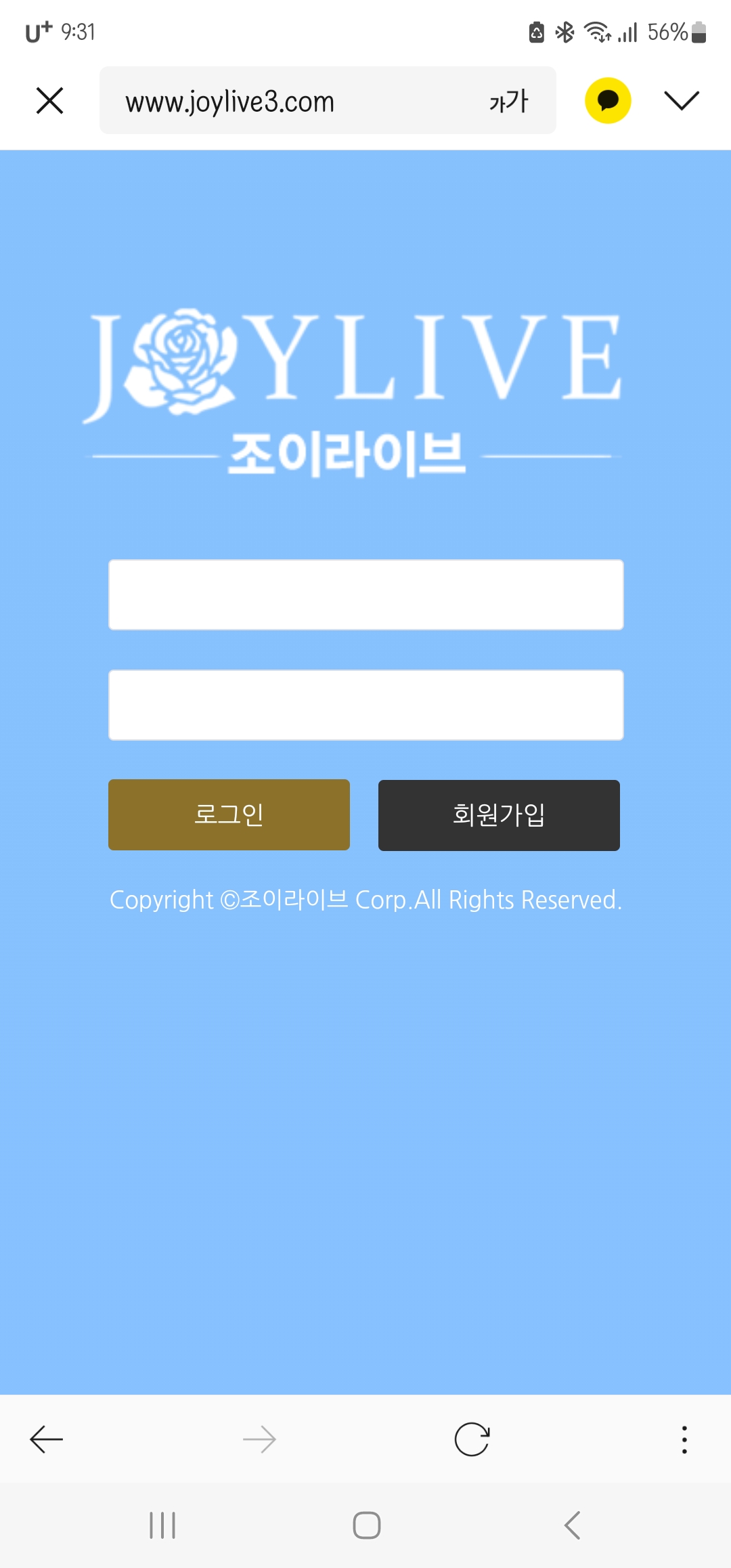Tap the 로그인 button
Image resolution: width=731 pixels, height=1568 pixels.
(229, 815)
